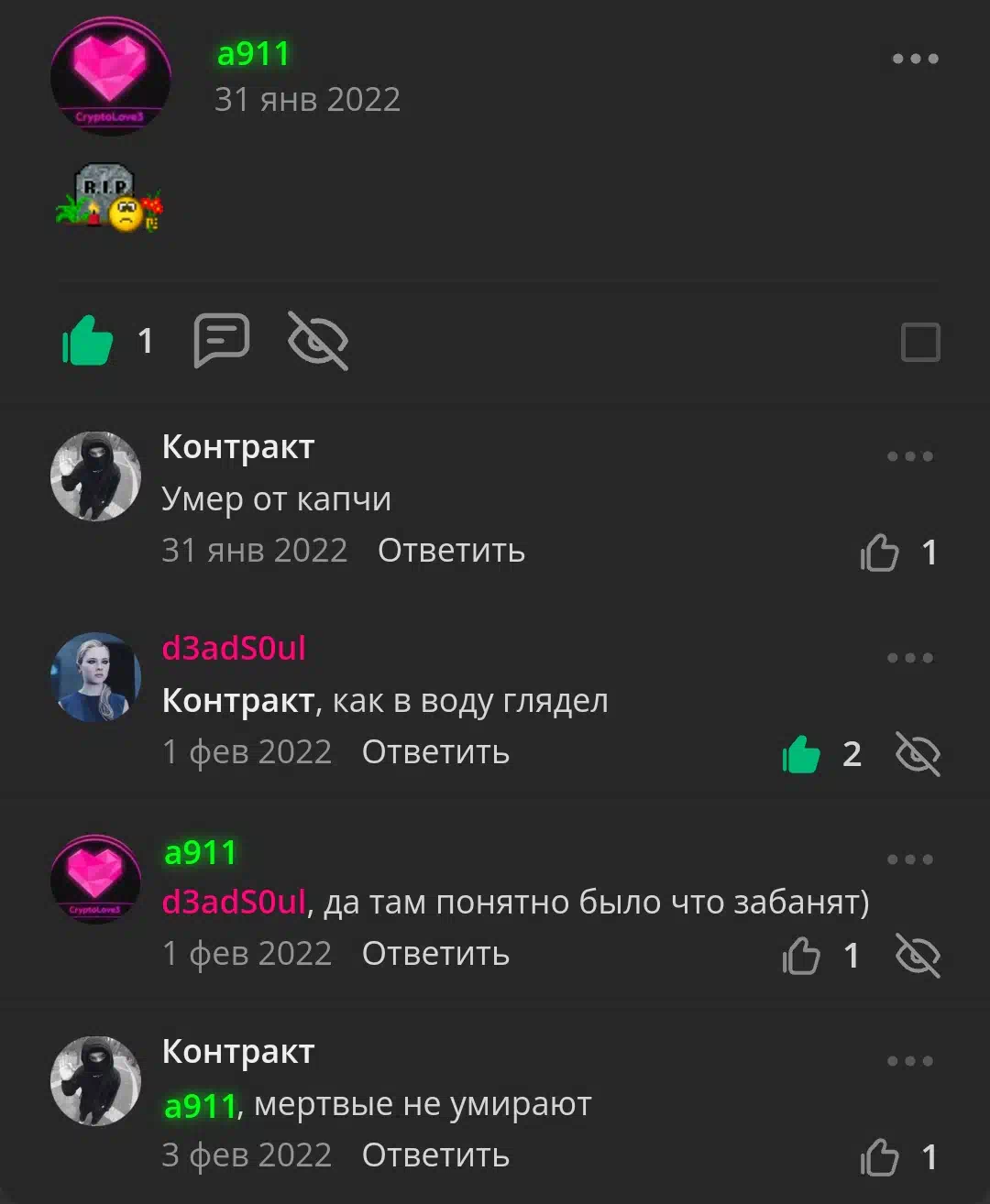
Task: Open options for "Умер от капчи" comment
Action: [x=909, y=456]
